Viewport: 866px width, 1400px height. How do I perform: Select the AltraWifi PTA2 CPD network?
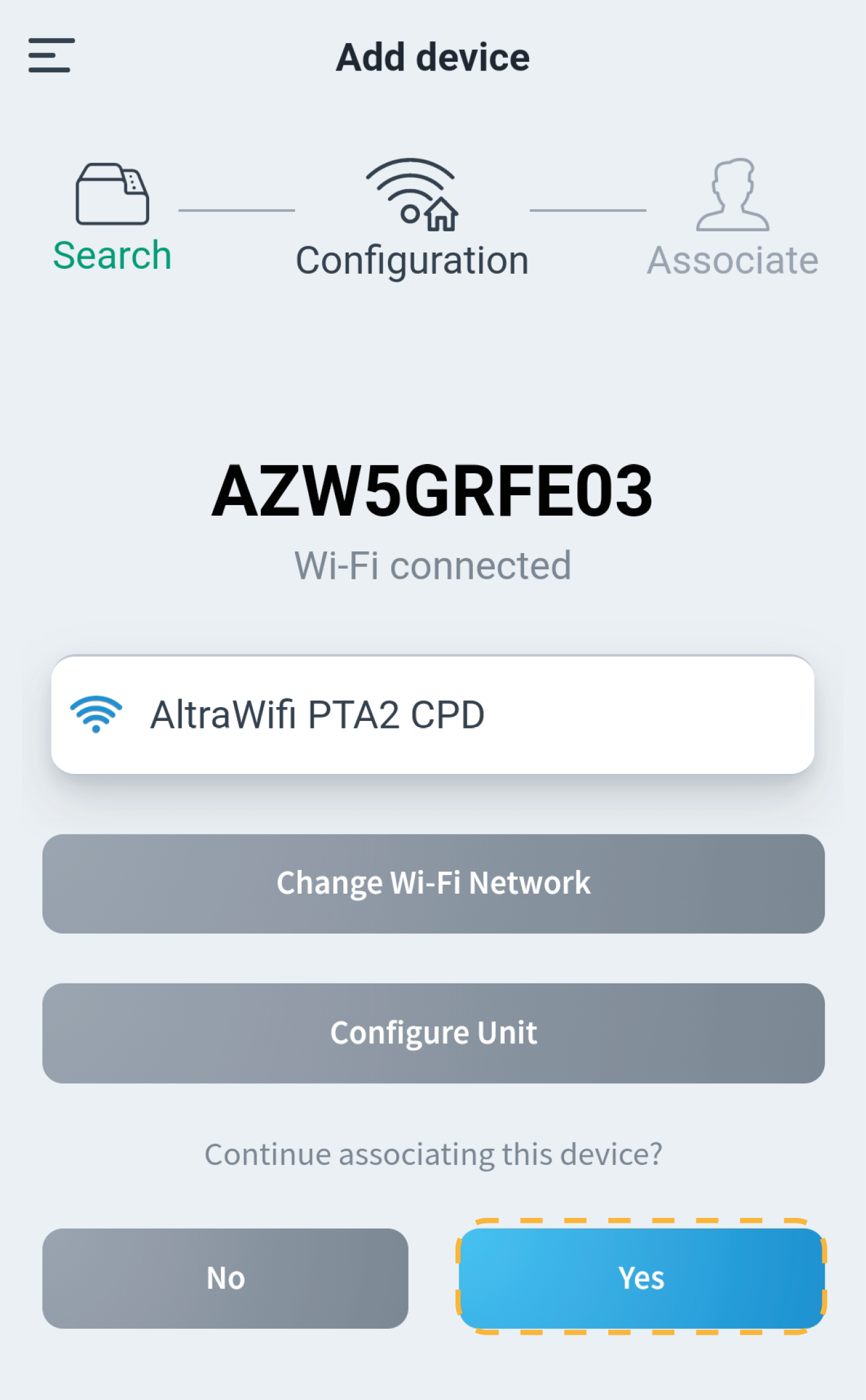[x=433, y=715]
